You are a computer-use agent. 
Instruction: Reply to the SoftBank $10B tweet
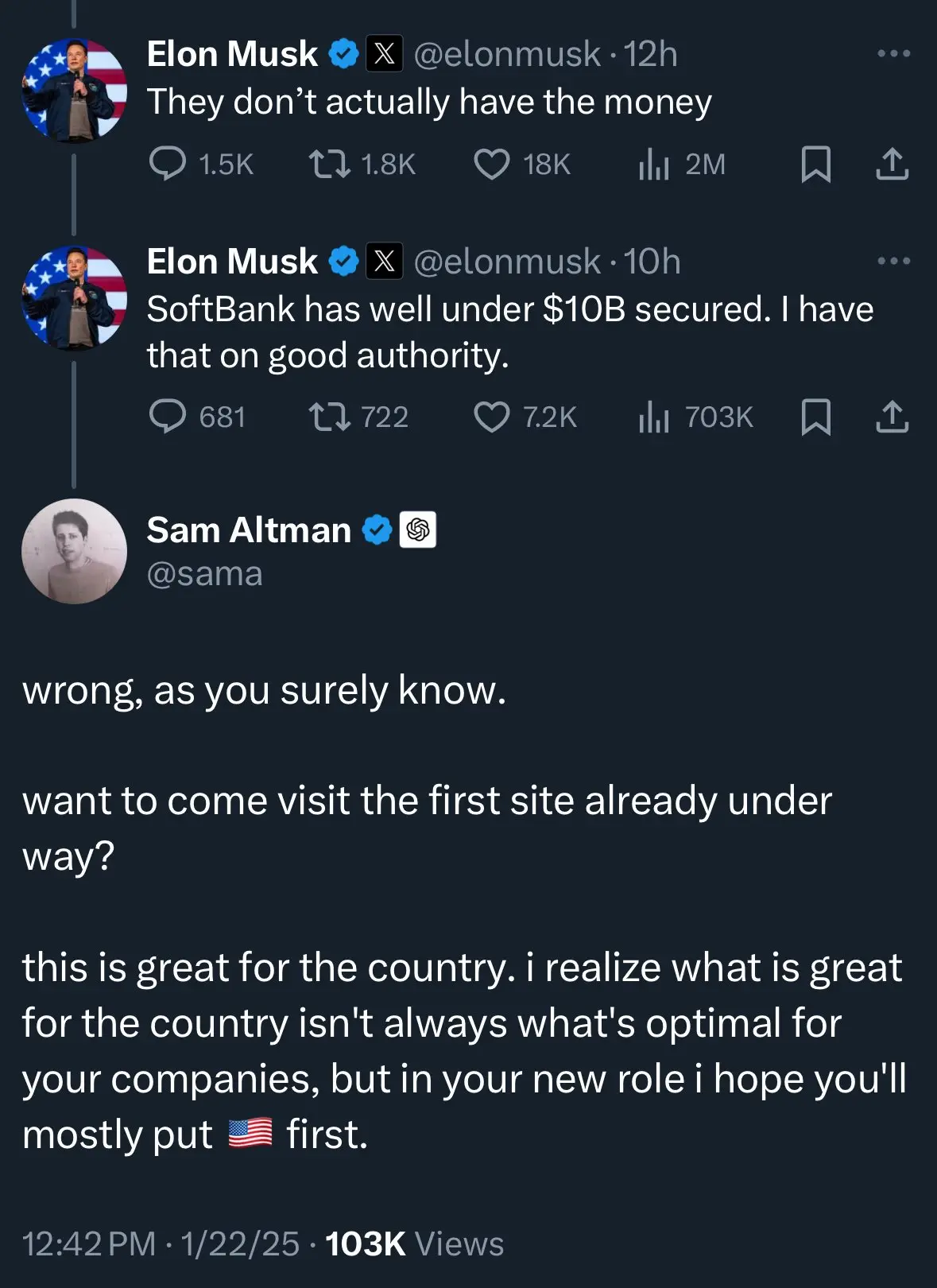pyautogui.click(x=168, y=417)
